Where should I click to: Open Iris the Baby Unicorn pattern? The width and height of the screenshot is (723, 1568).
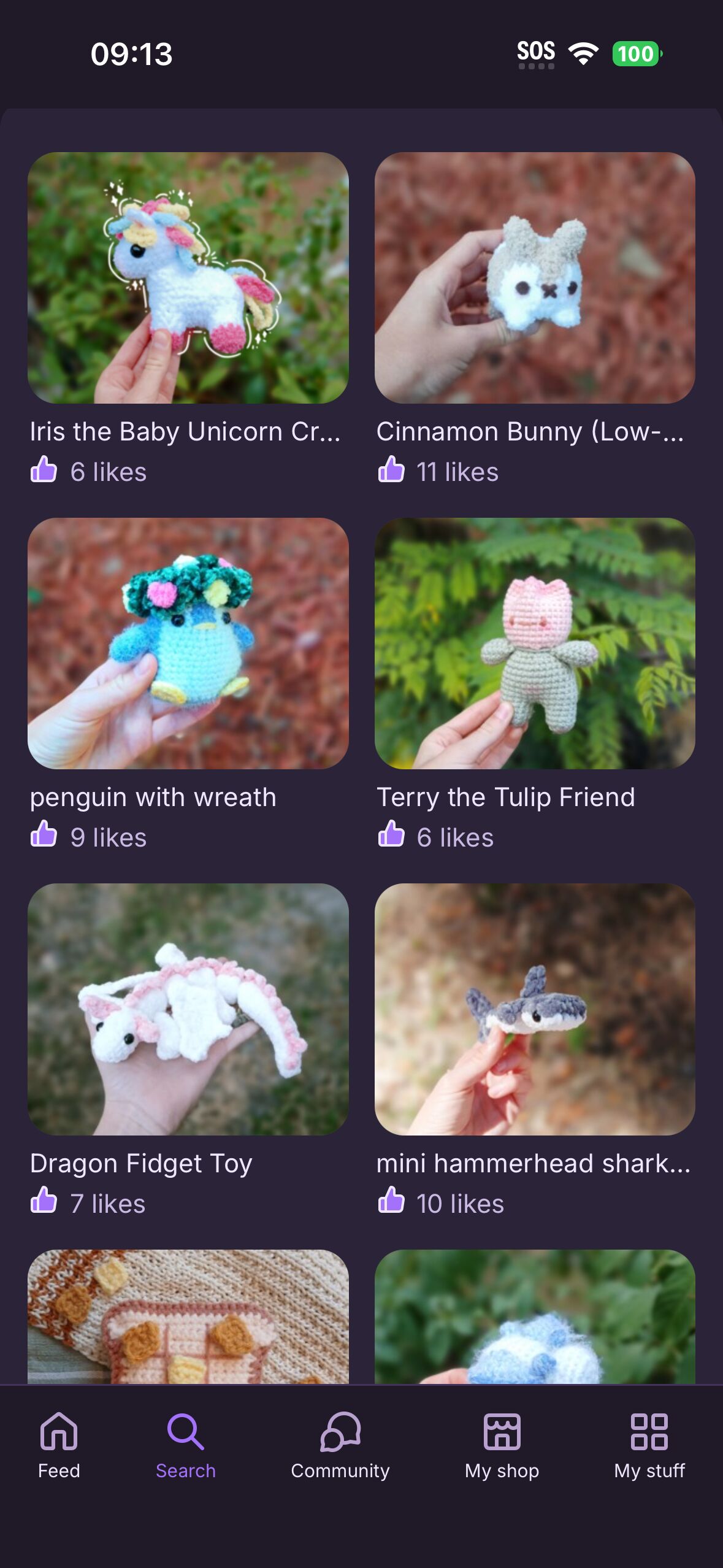188,278
